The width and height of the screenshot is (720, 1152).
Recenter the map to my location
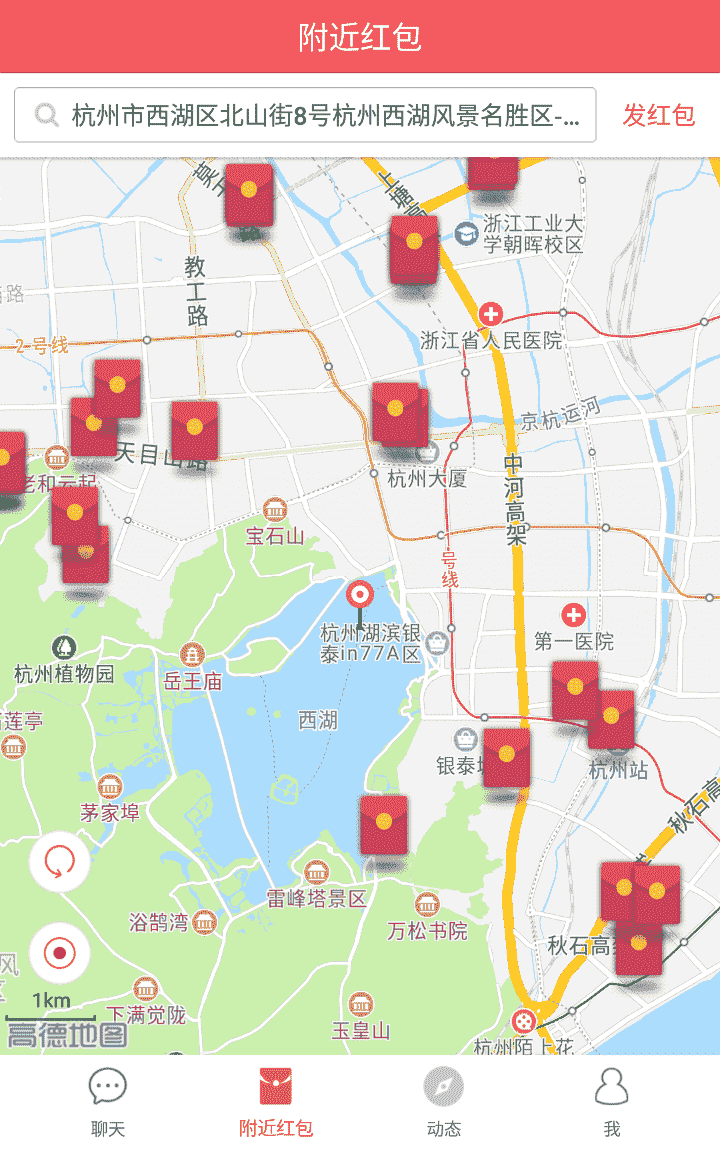(x=59, y=952)
